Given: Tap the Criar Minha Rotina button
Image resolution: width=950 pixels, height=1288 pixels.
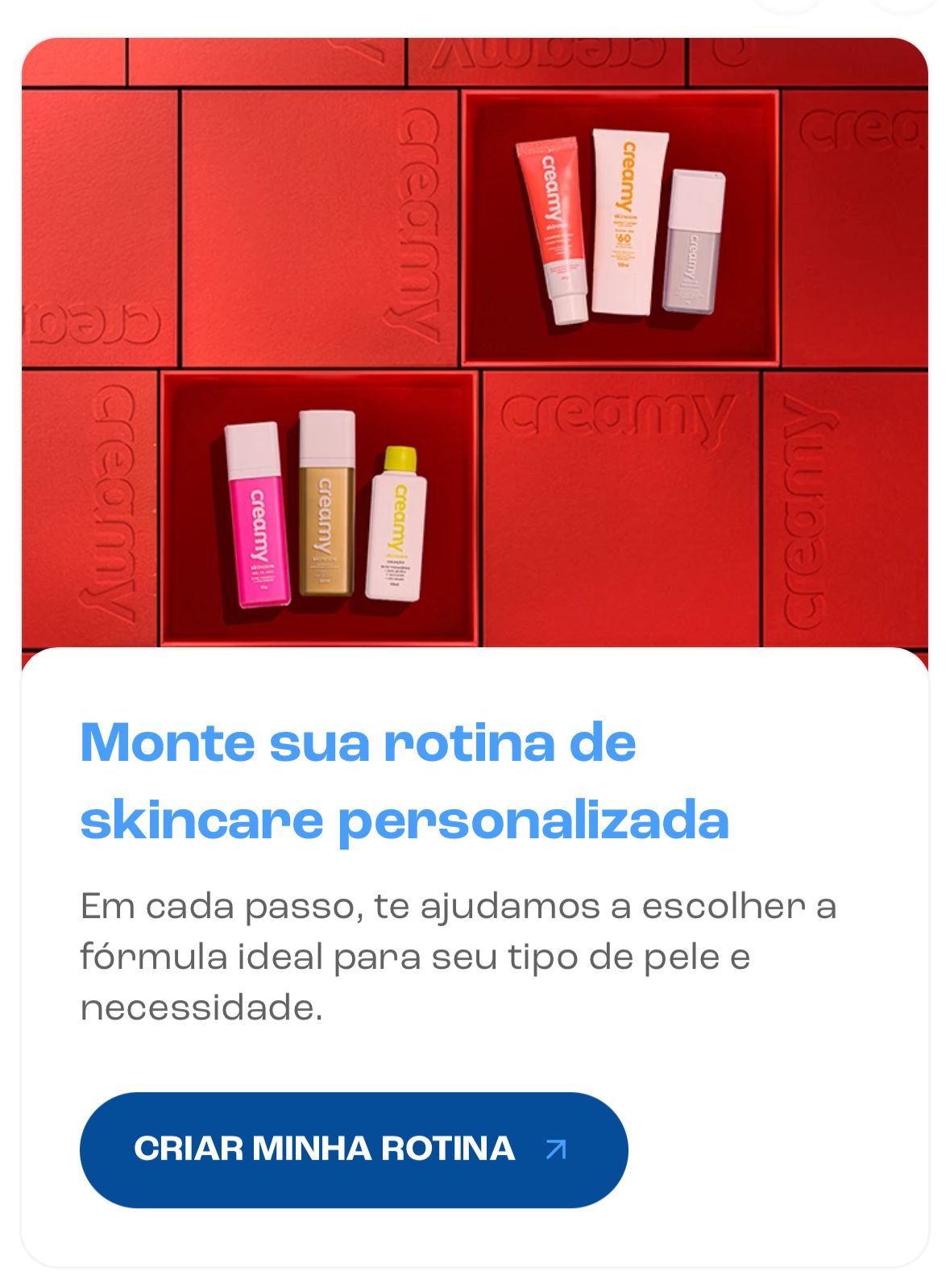Looking at the screenshot, I should [353, 1149].
